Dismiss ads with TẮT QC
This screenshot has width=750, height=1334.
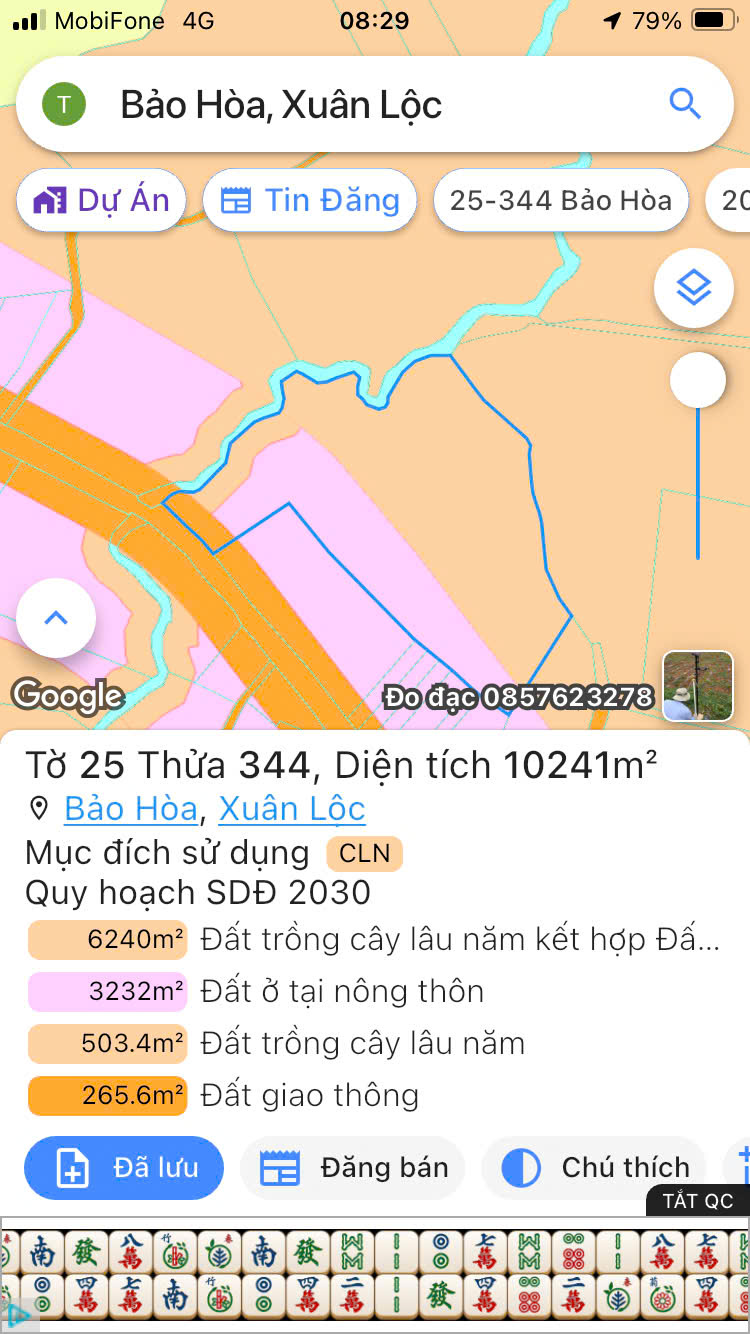(x=698, y=1201)
